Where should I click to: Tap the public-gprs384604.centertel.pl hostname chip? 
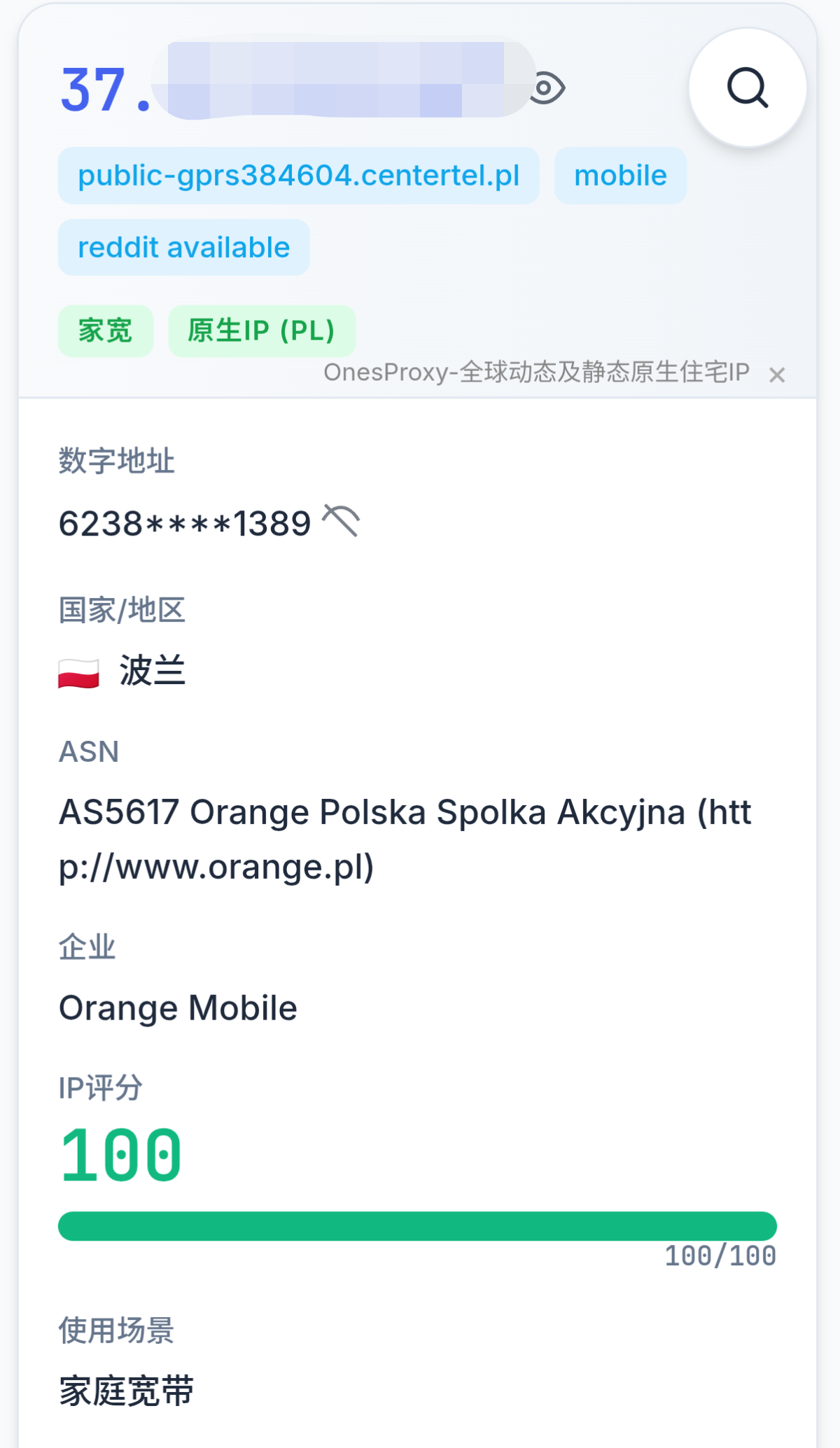[x=298, y=176]
